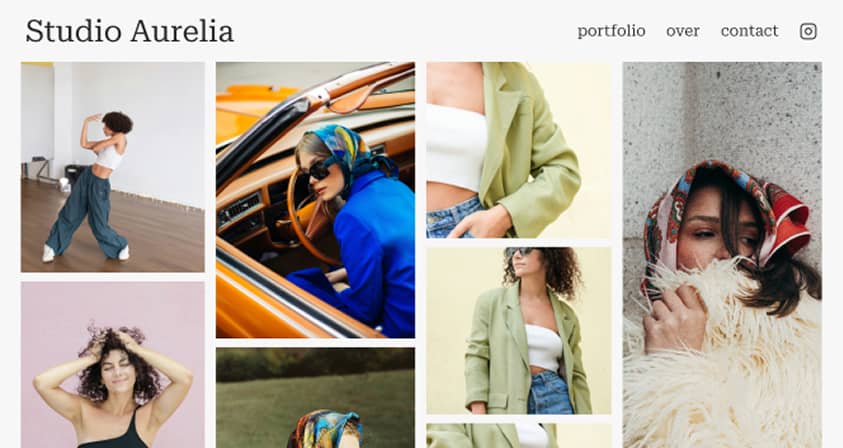Open the green blazer and sunglasses photo
Image resolution: width=843 pixels, height=448 pixels.
pos(518,330)
